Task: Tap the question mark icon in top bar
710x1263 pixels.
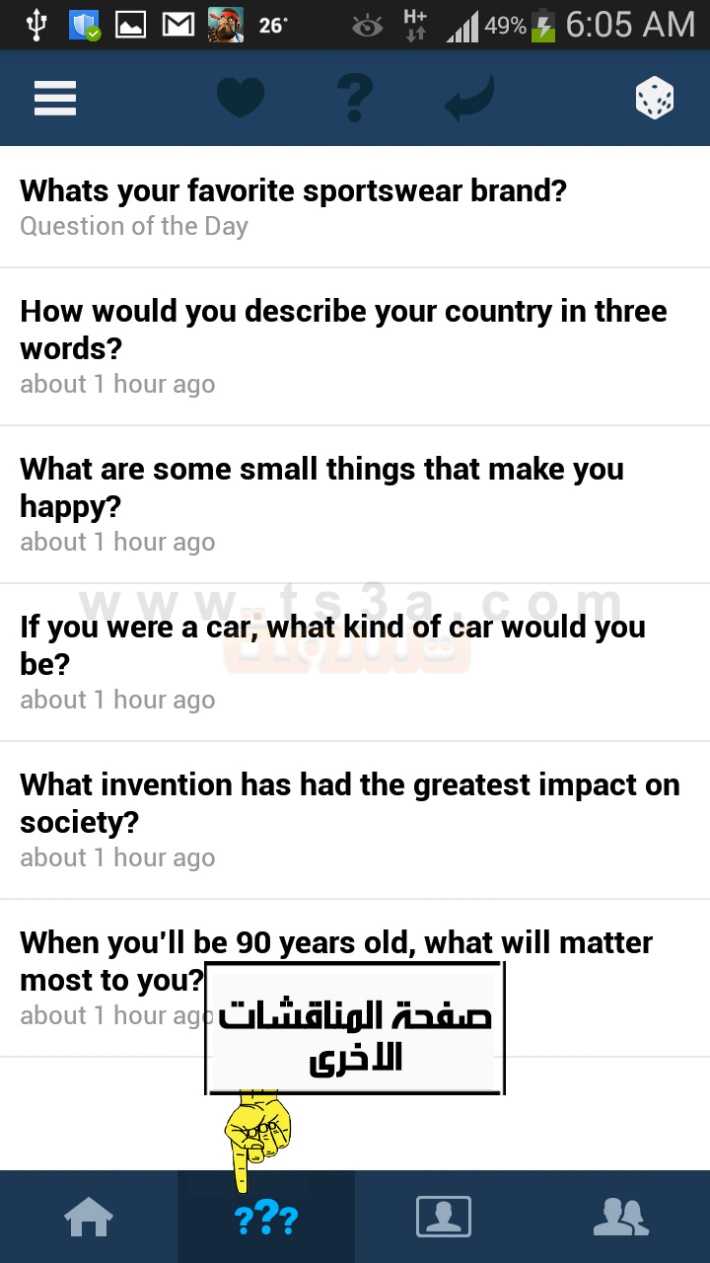Action: coord(355,98)
